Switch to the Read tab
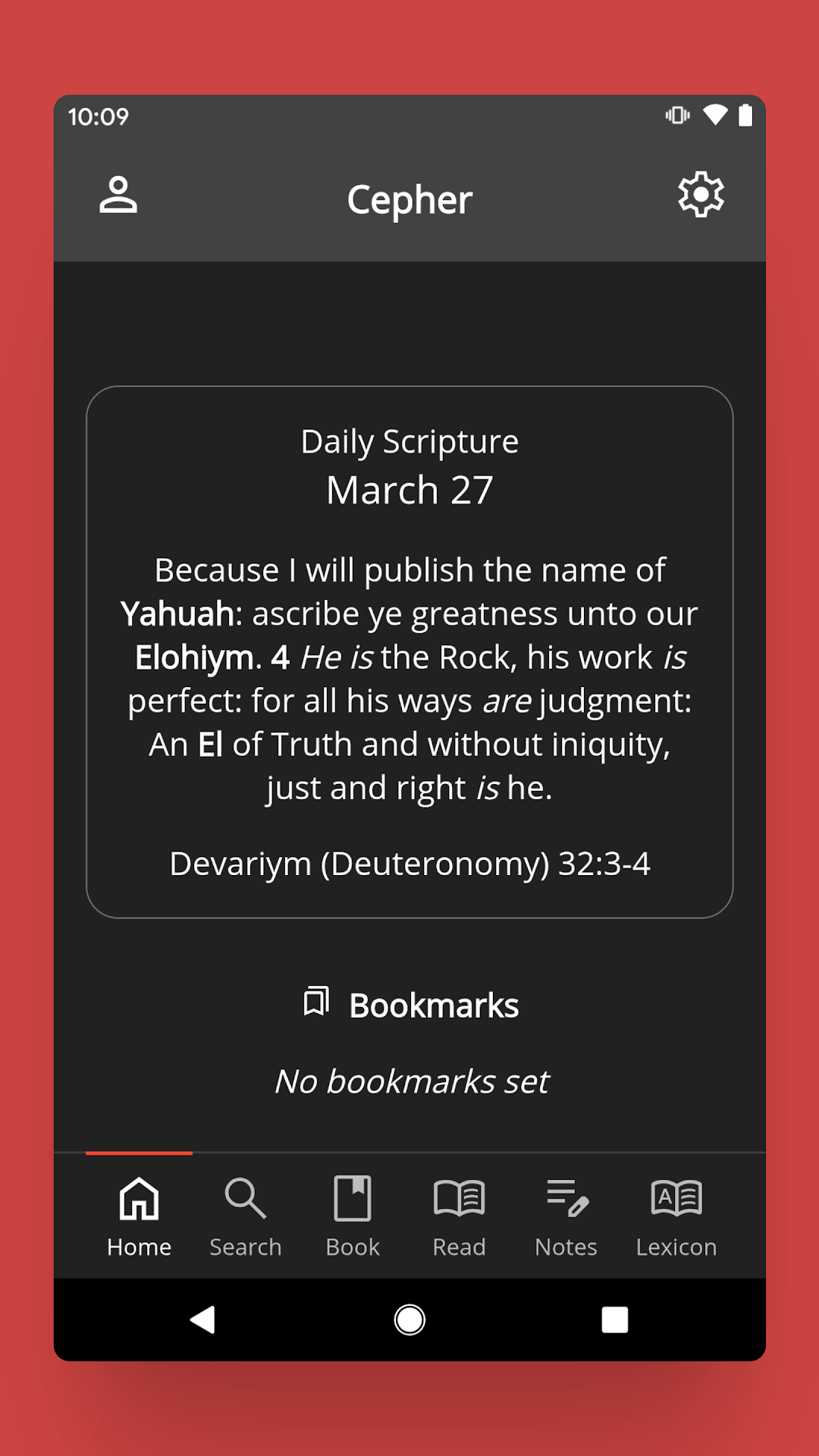The image size is (819, 1456). (460, 1216)
